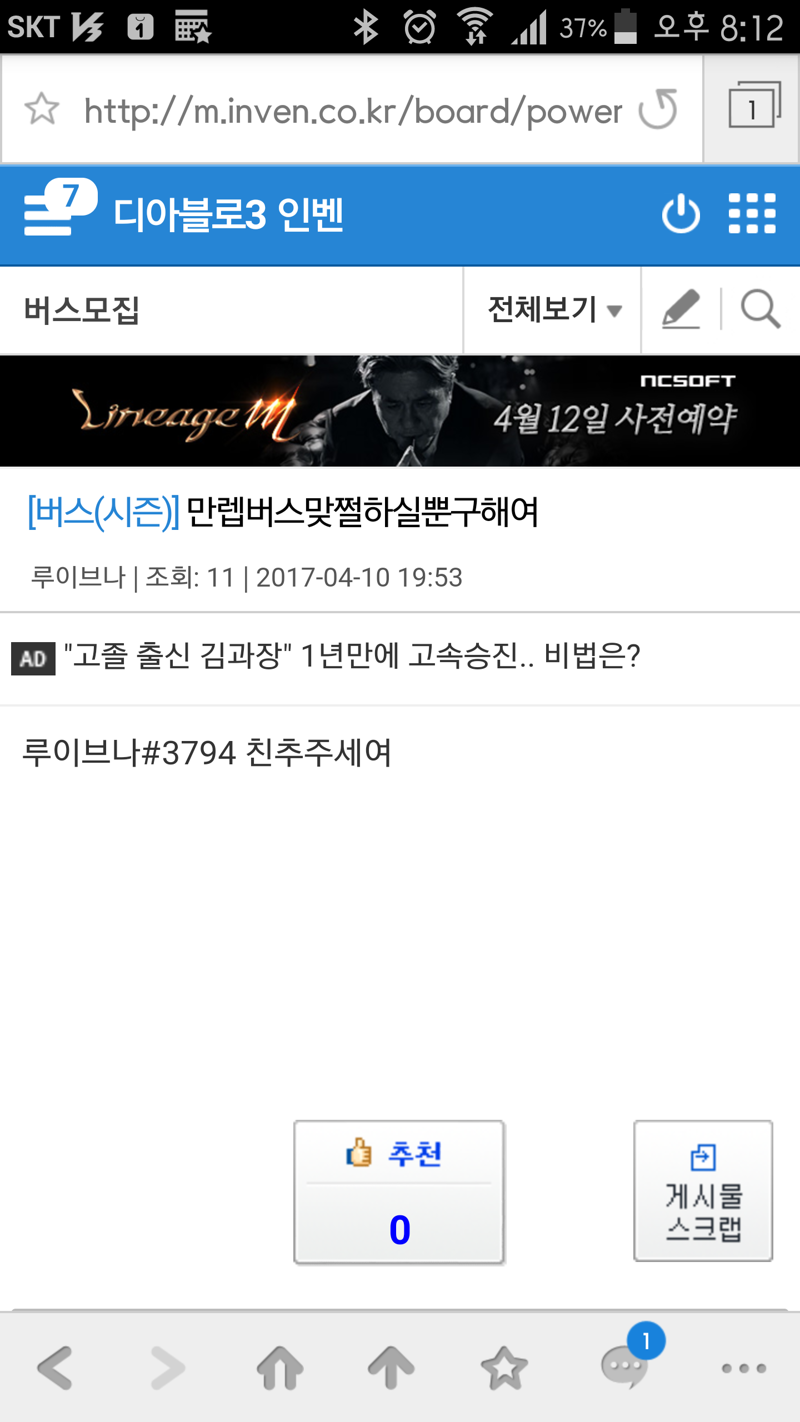Go back with the bottom toolbar arrow
Image resolution: width=800 pixels, height=1422 pixels.
56,1367
